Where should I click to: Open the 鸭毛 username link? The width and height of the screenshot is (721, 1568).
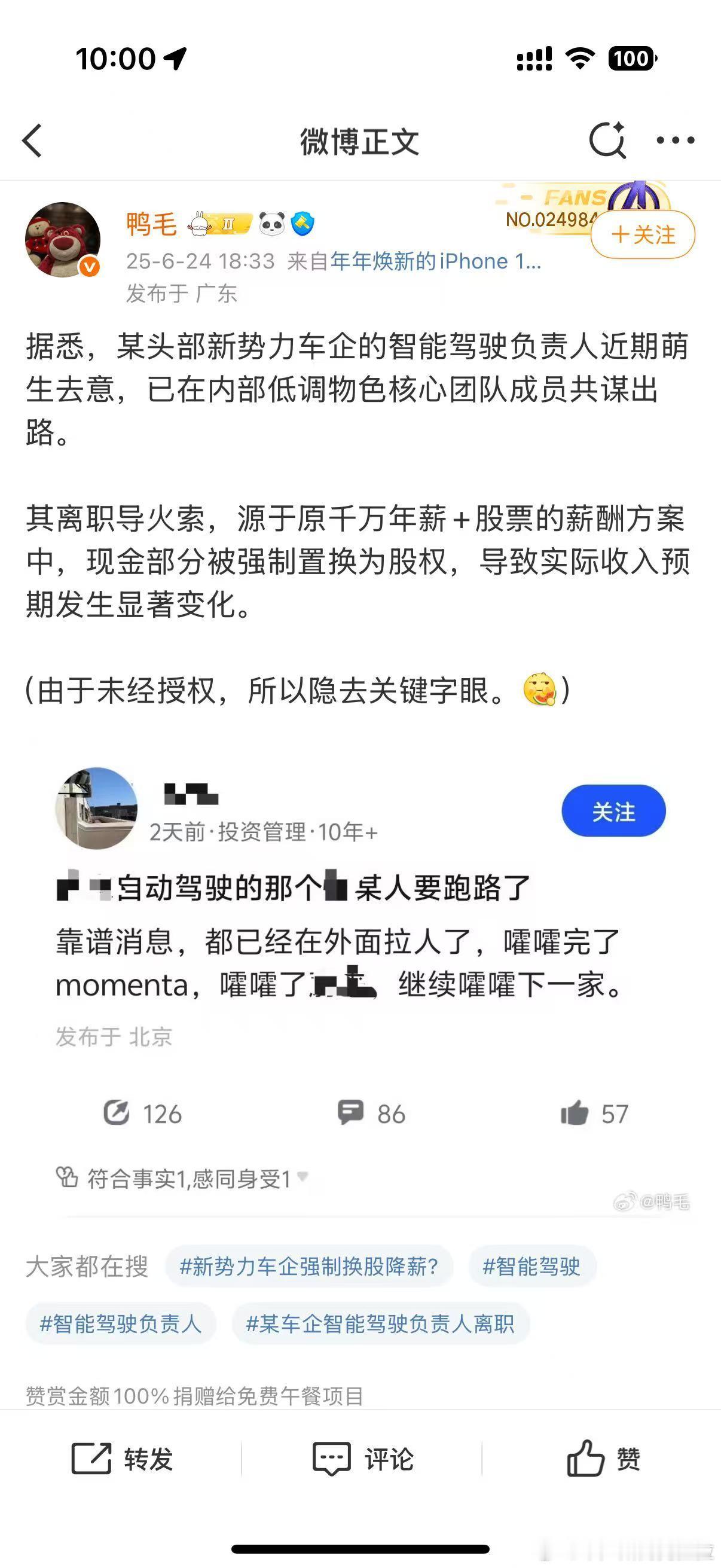[151, 224]
